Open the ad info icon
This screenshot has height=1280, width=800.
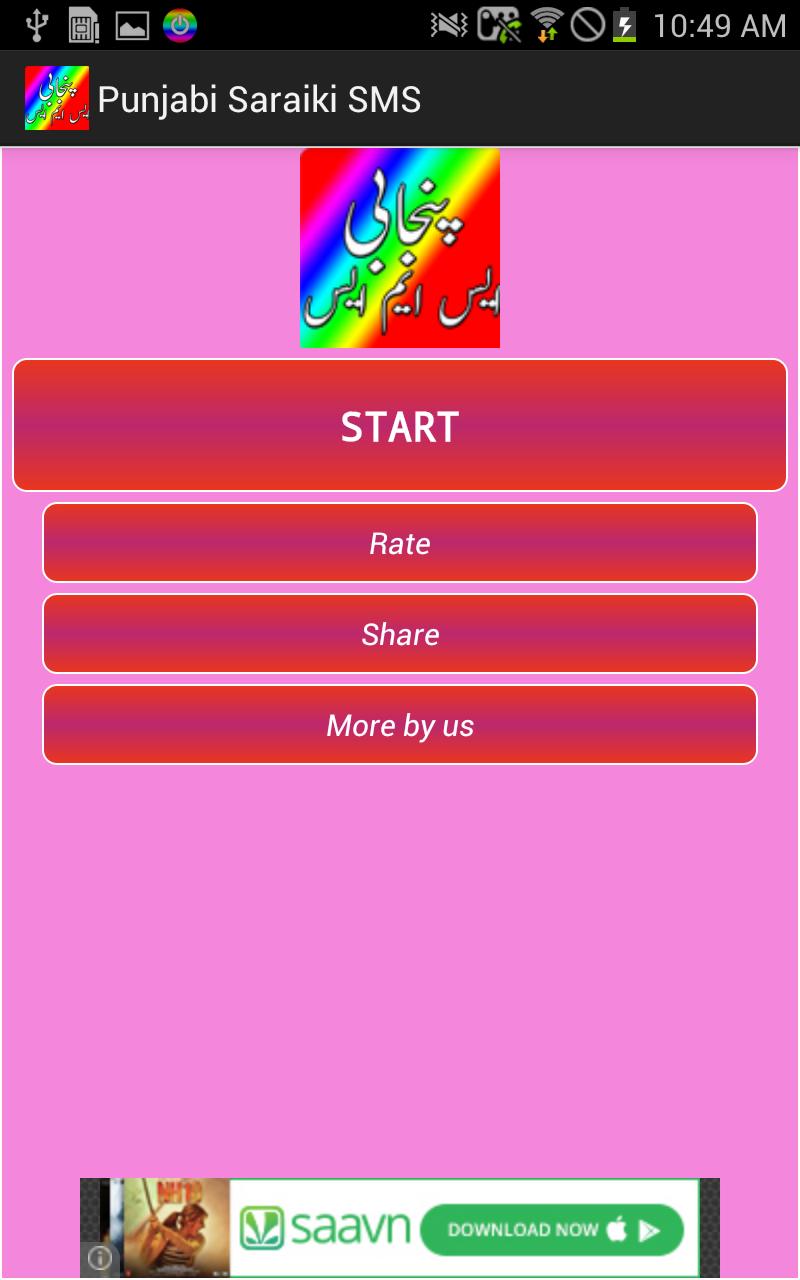(99, 1258)
